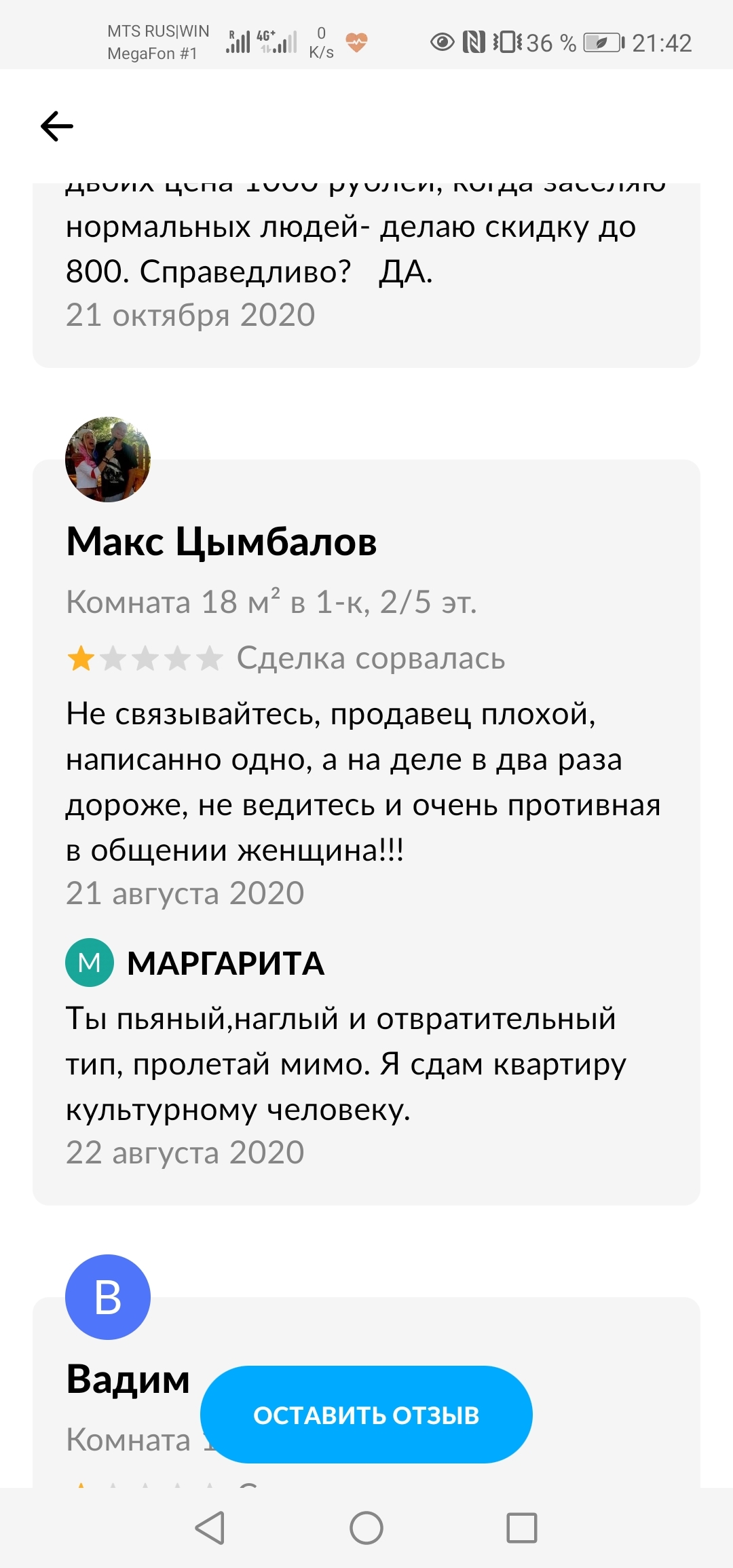Screen dimensions: 733x1568
Task: Tap the ОСТАВИТЬ ОТЗЫВ button
Action: 366,1415
